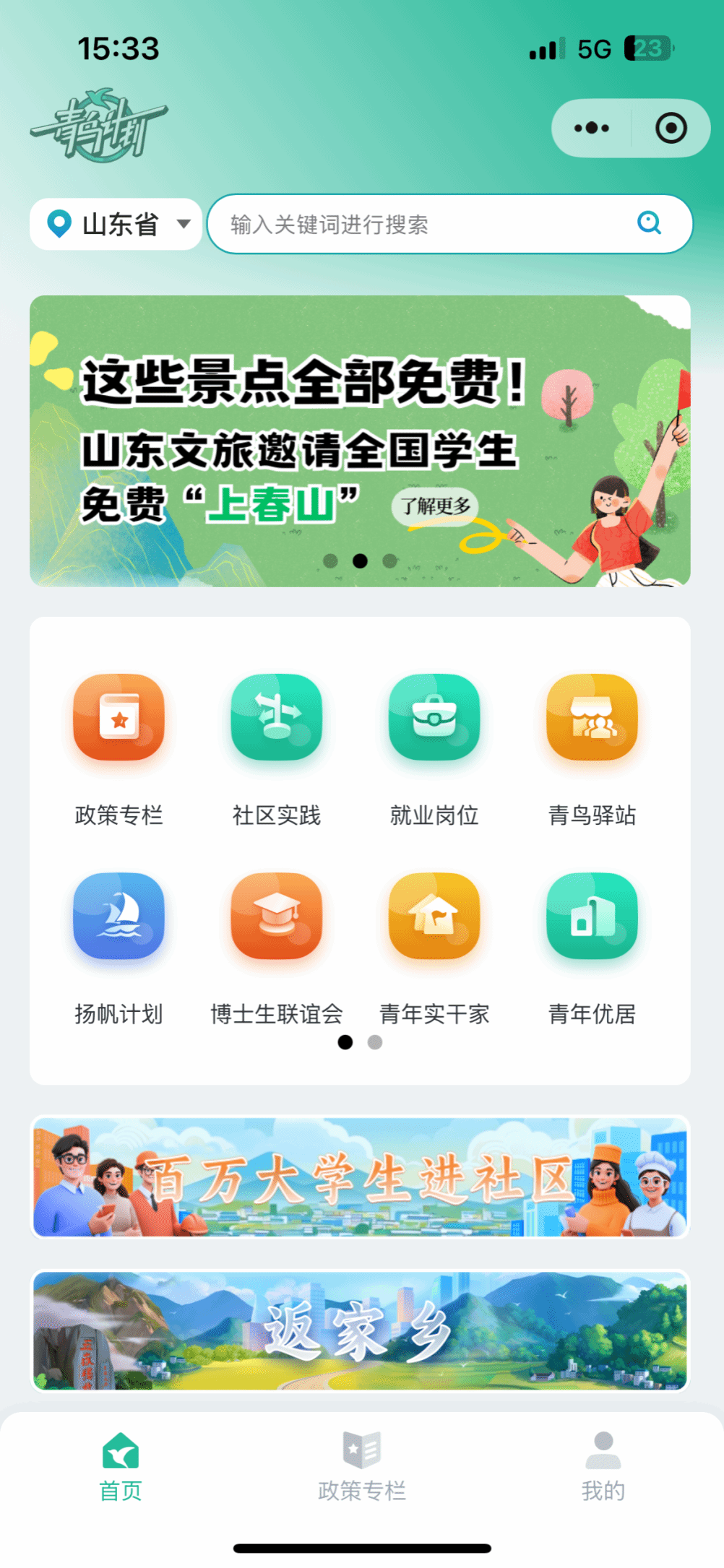Screen dimensions: 724x1568
Task: Open 社区实践 section
Action: (276, 748)
